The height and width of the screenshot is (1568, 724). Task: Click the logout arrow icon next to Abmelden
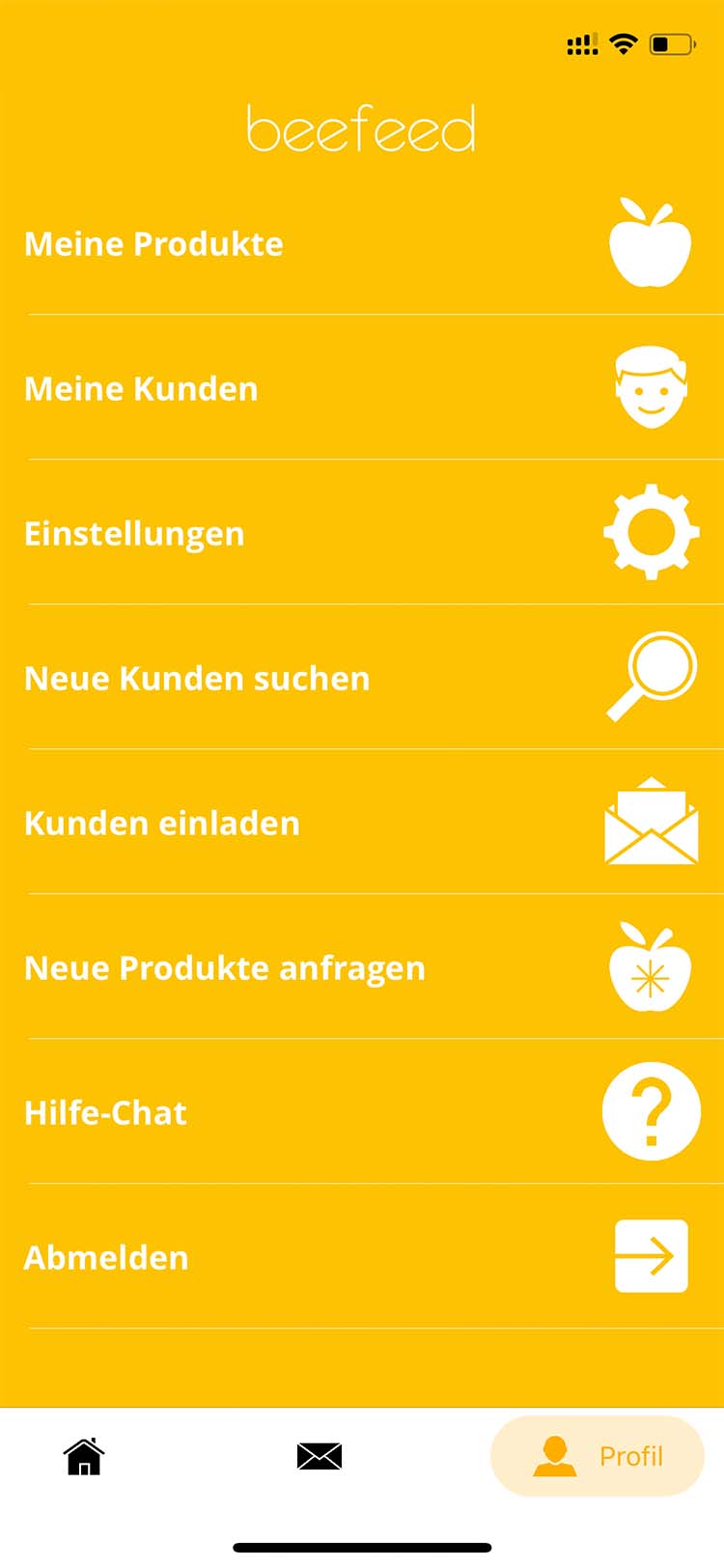pyautogui.click(x=652, y=1256)
